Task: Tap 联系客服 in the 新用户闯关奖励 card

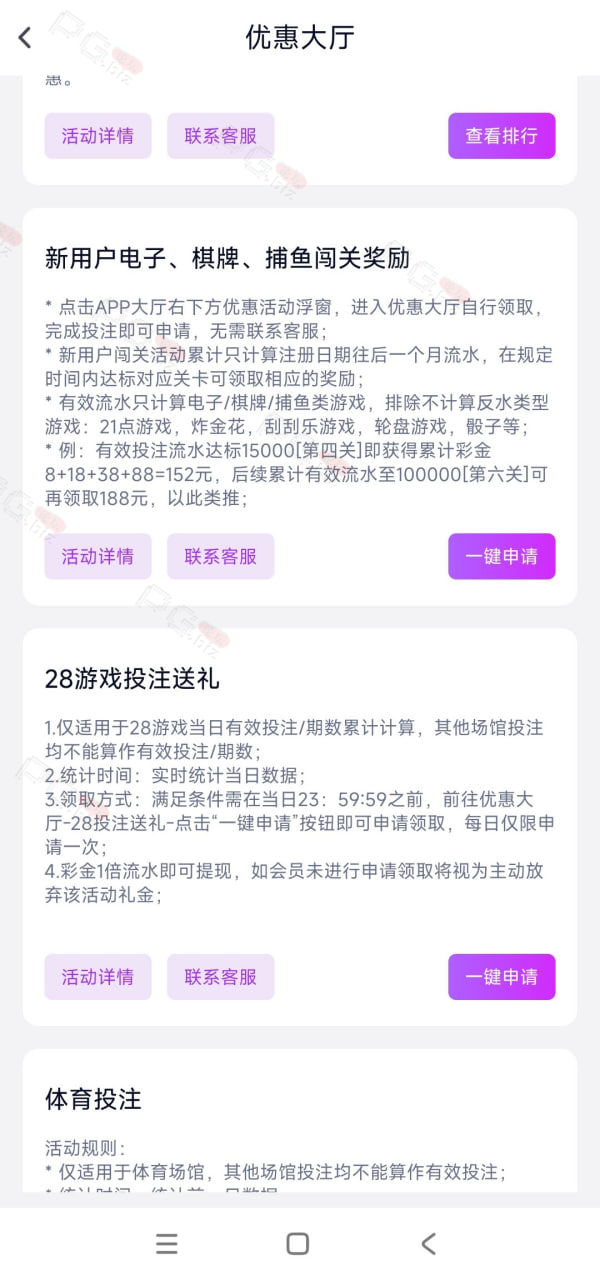Action: 220,556
